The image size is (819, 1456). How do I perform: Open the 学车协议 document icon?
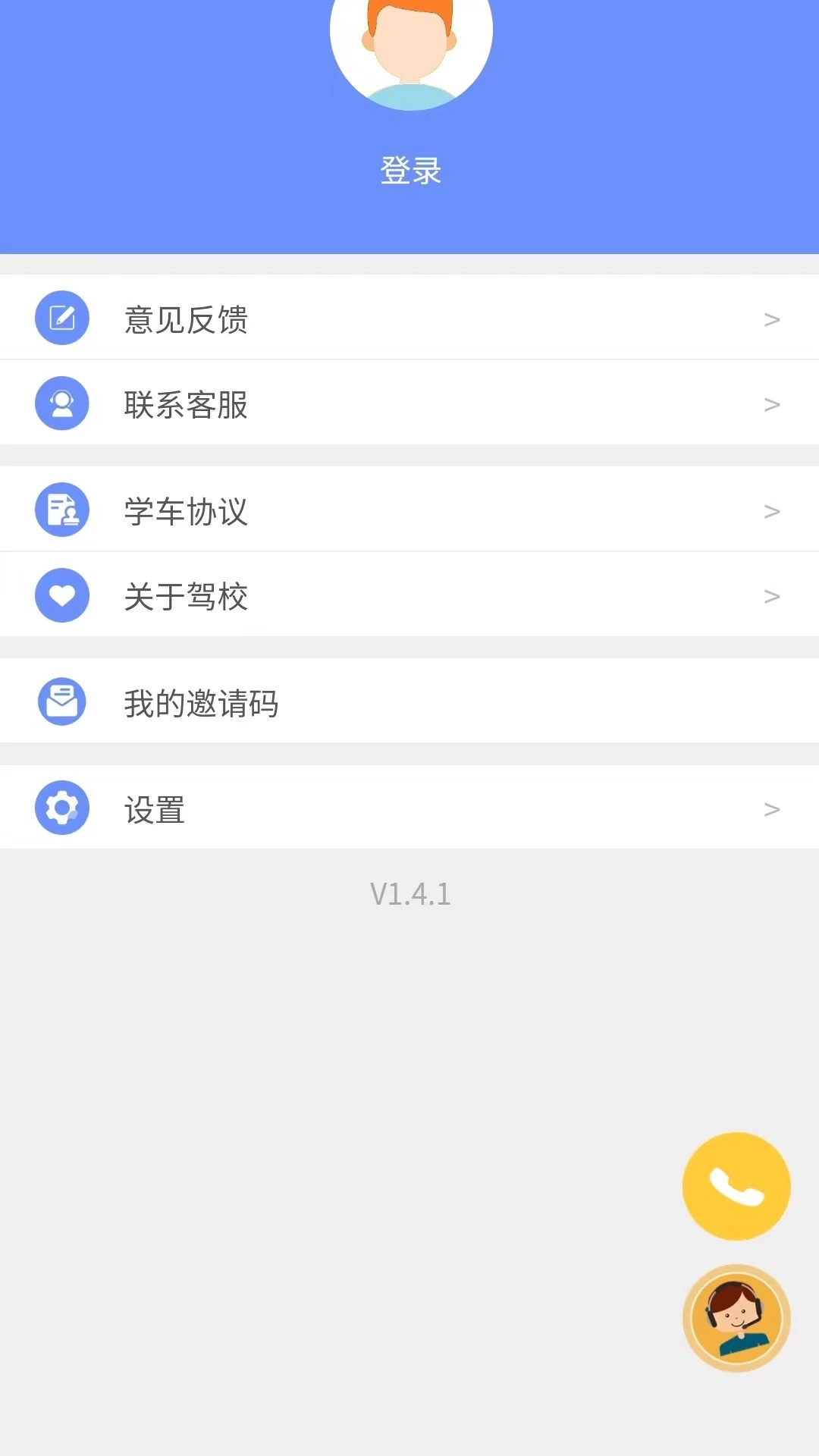pos(62,510)
